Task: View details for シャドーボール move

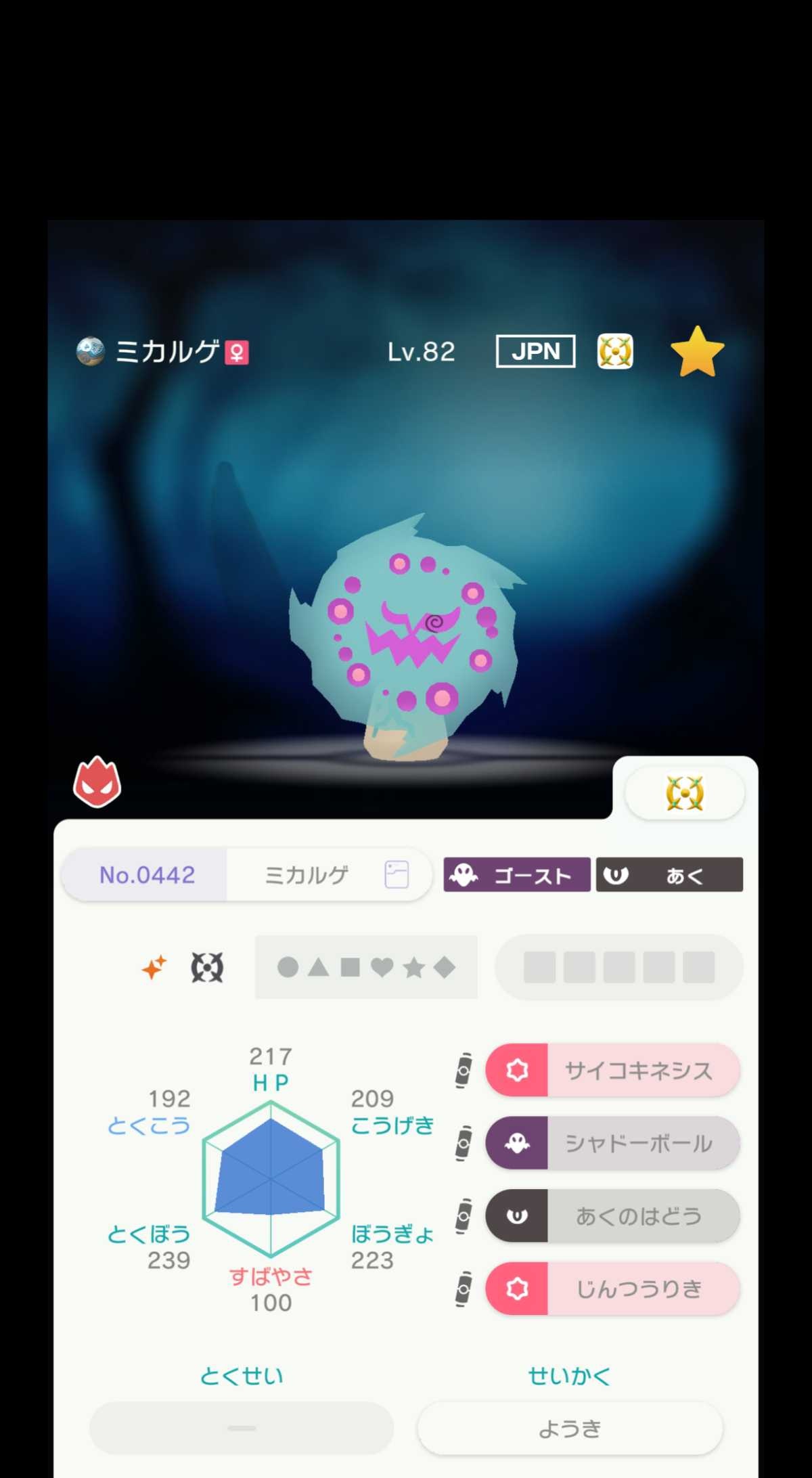Action: coord(612,1143)
